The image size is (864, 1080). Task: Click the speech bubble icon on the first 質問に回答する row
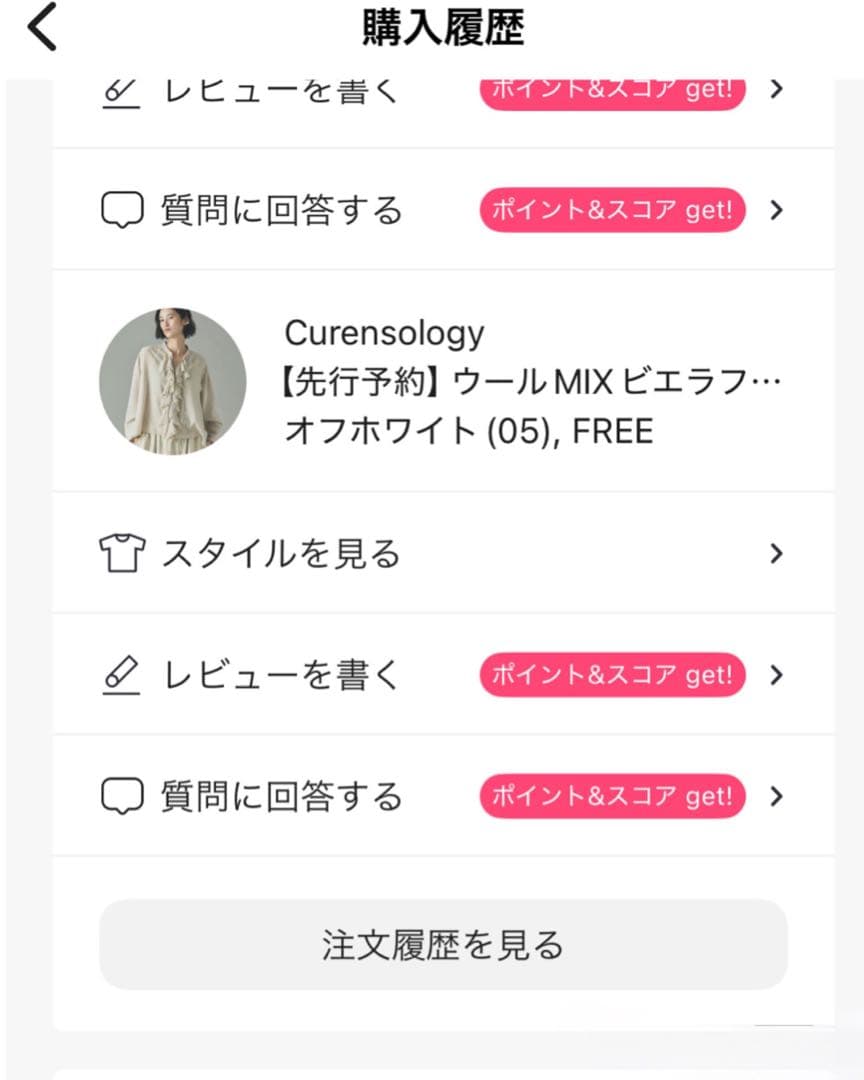121,210
